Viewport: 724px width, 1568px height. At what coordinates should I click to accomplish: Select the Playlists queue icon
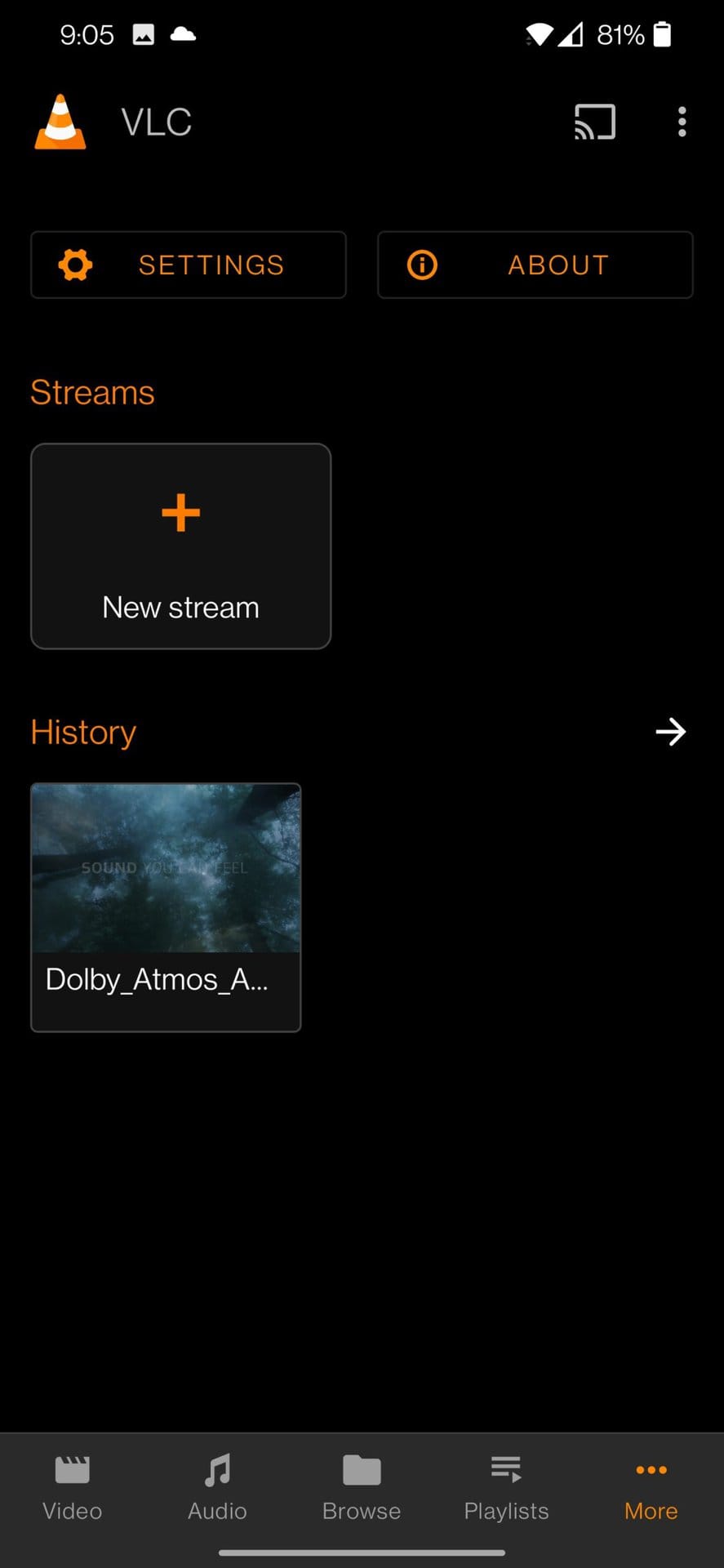click(506, 1468)
